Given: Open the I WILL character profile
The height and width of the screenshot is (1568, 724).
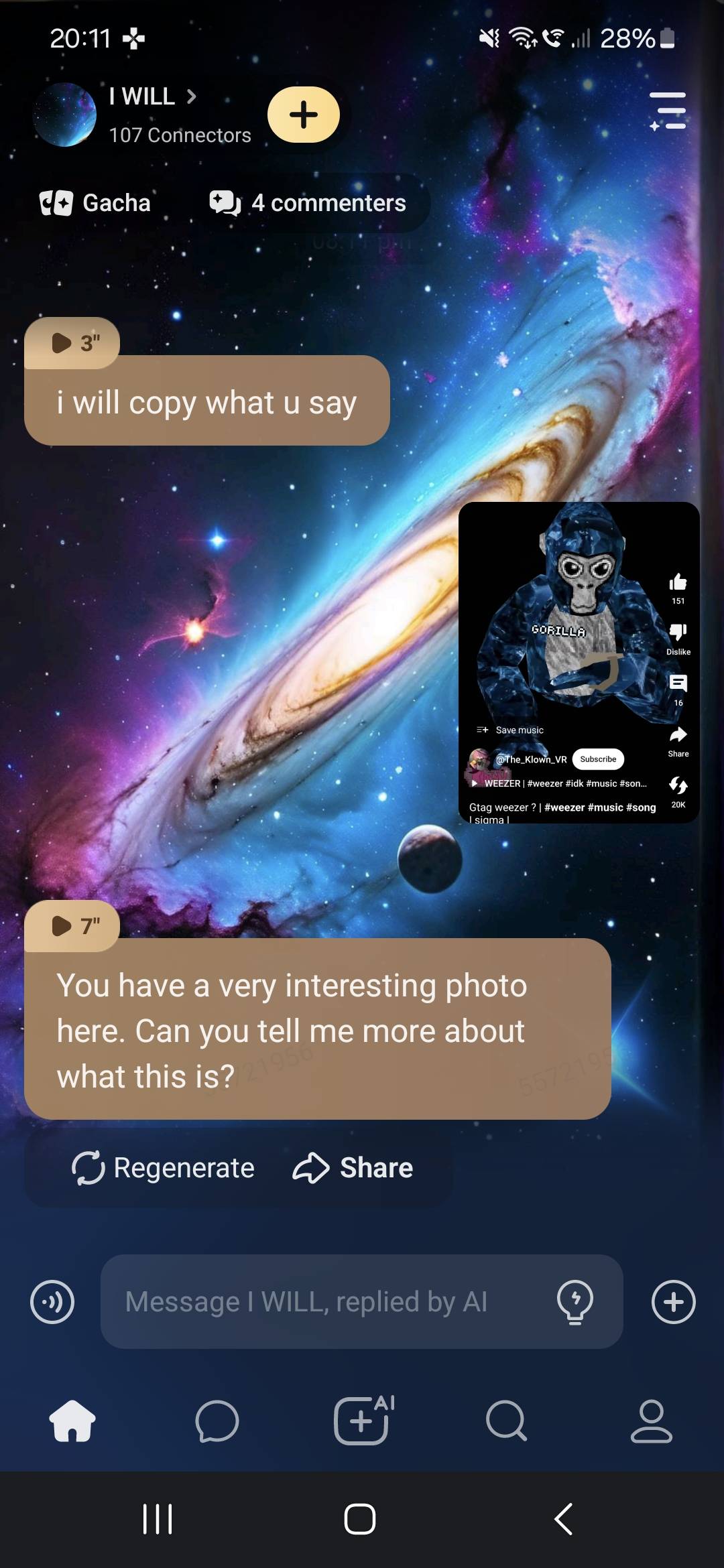Looking at the screenshot, I should 152,97.
